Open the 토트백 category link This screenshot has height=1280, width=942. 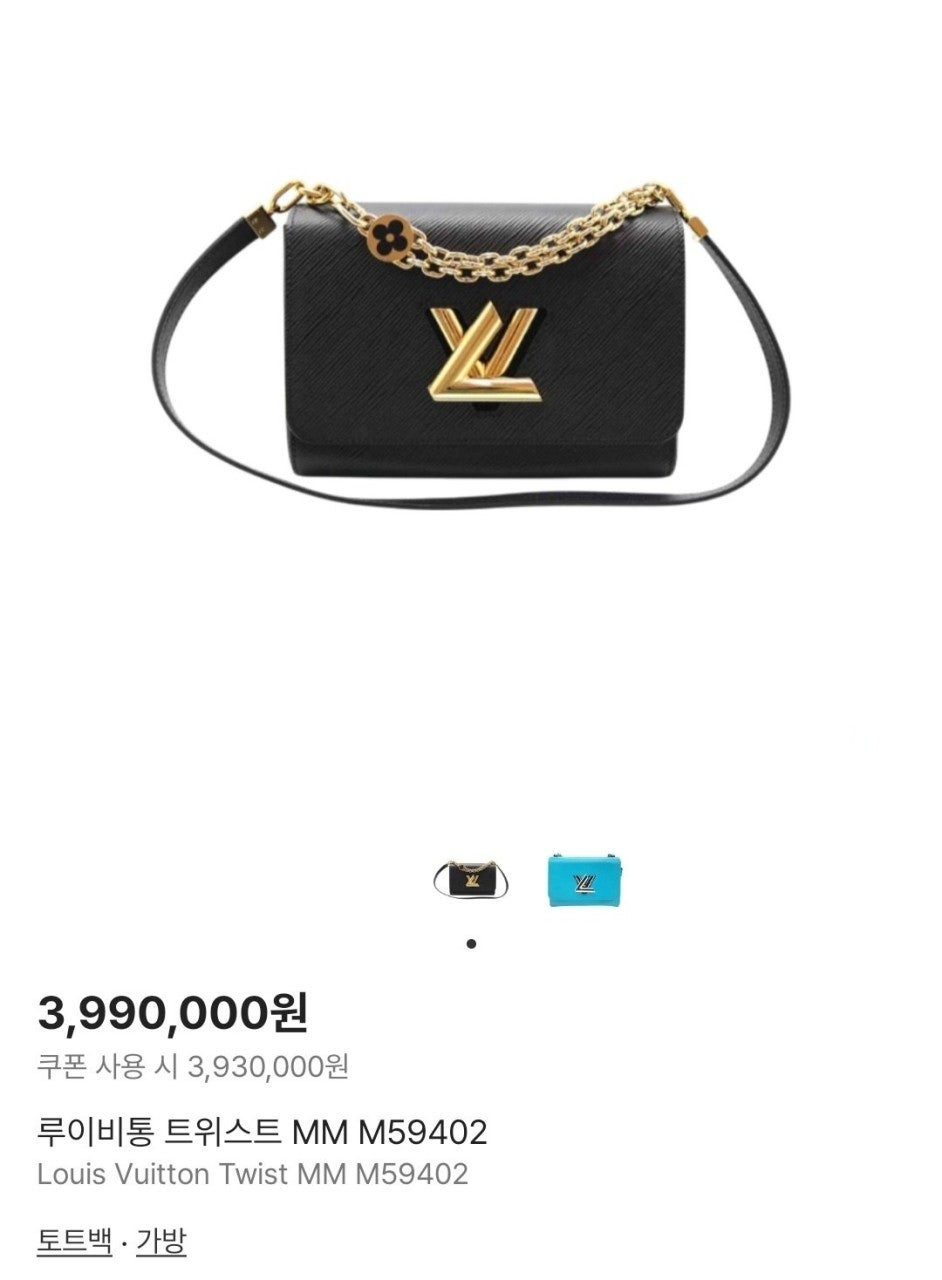click(74, 1241)
